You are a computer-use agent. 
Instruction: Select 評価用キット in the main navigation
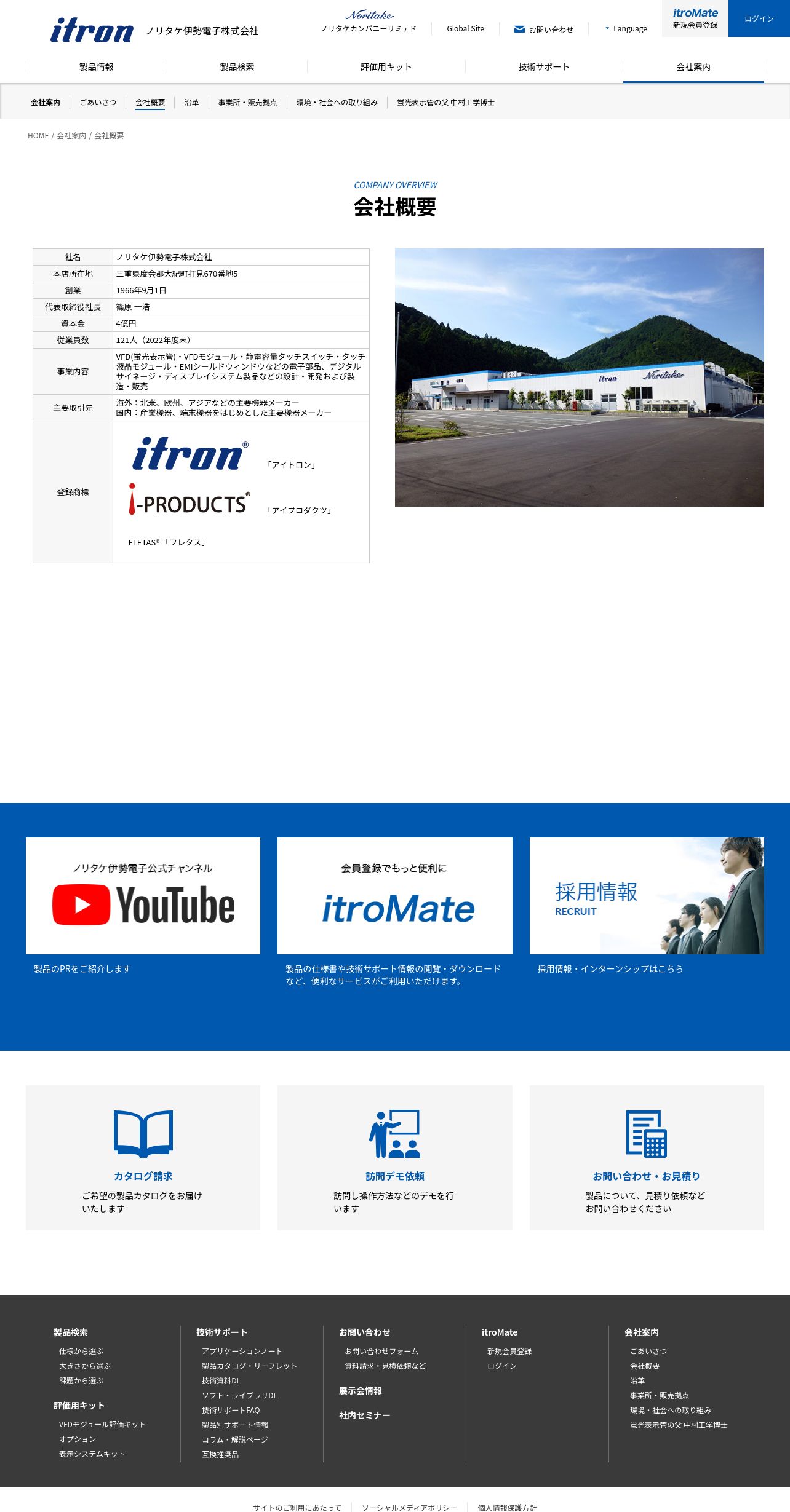tap(386, 67)
